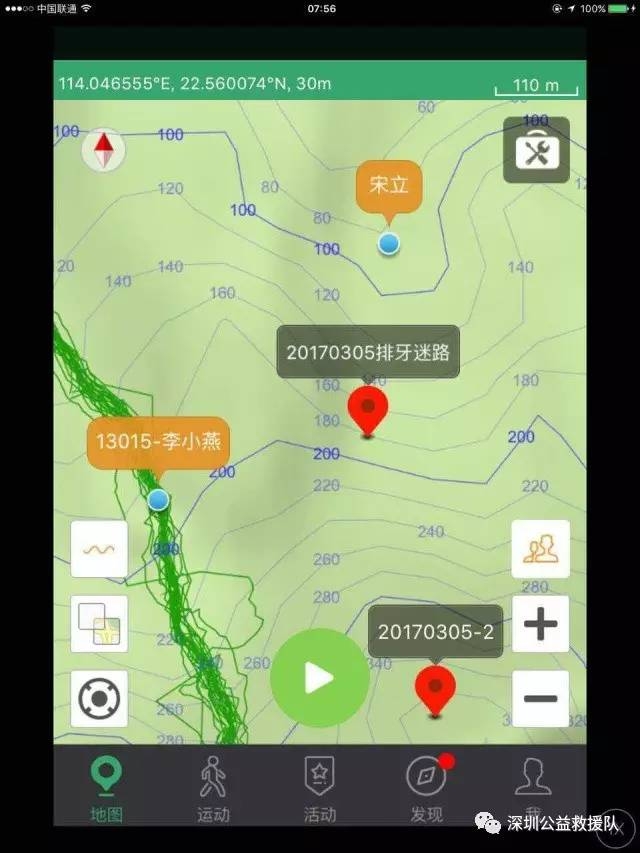Center map on my location

pos(99,698)
